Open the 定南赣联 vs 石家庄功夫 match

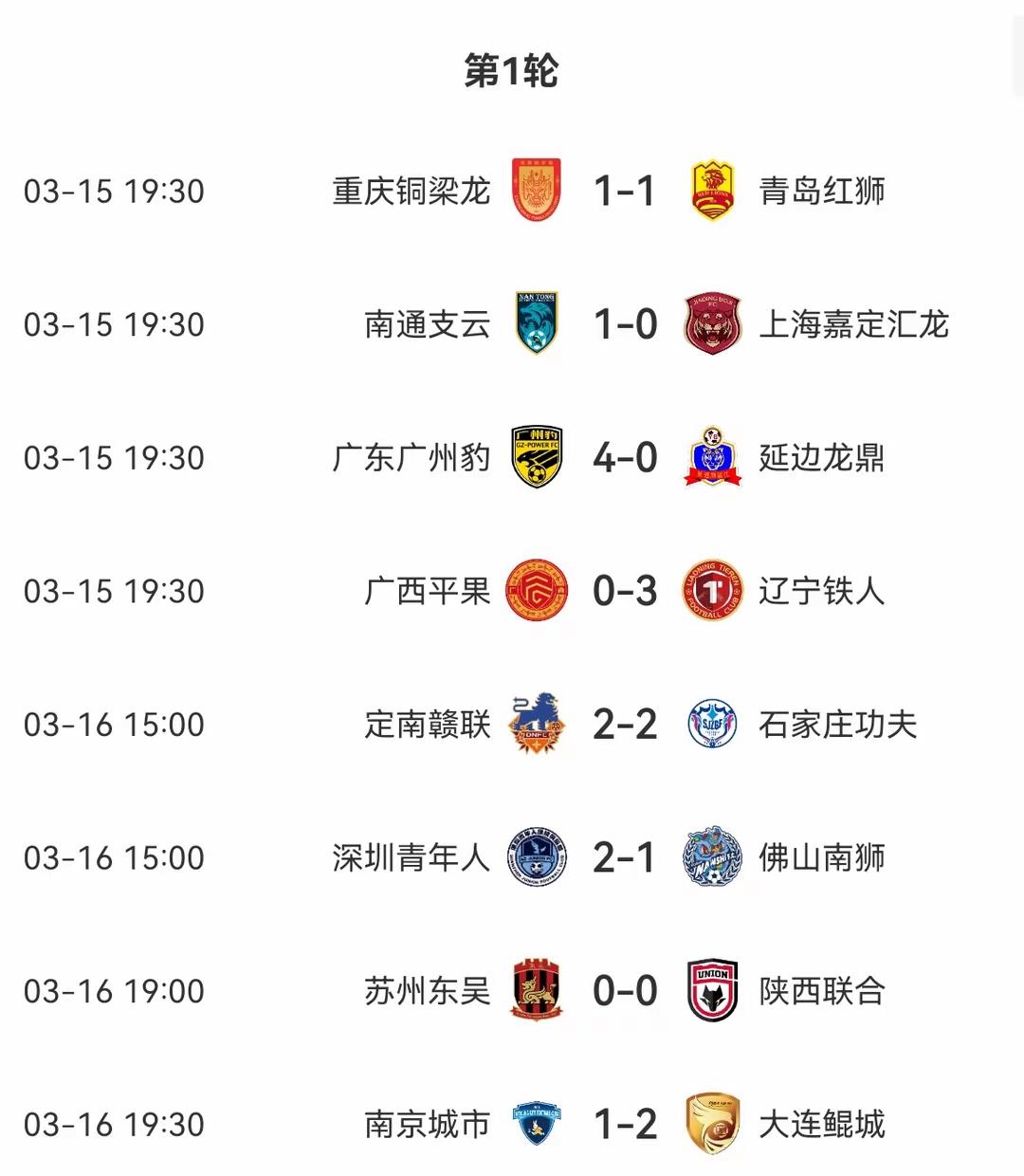624,725
